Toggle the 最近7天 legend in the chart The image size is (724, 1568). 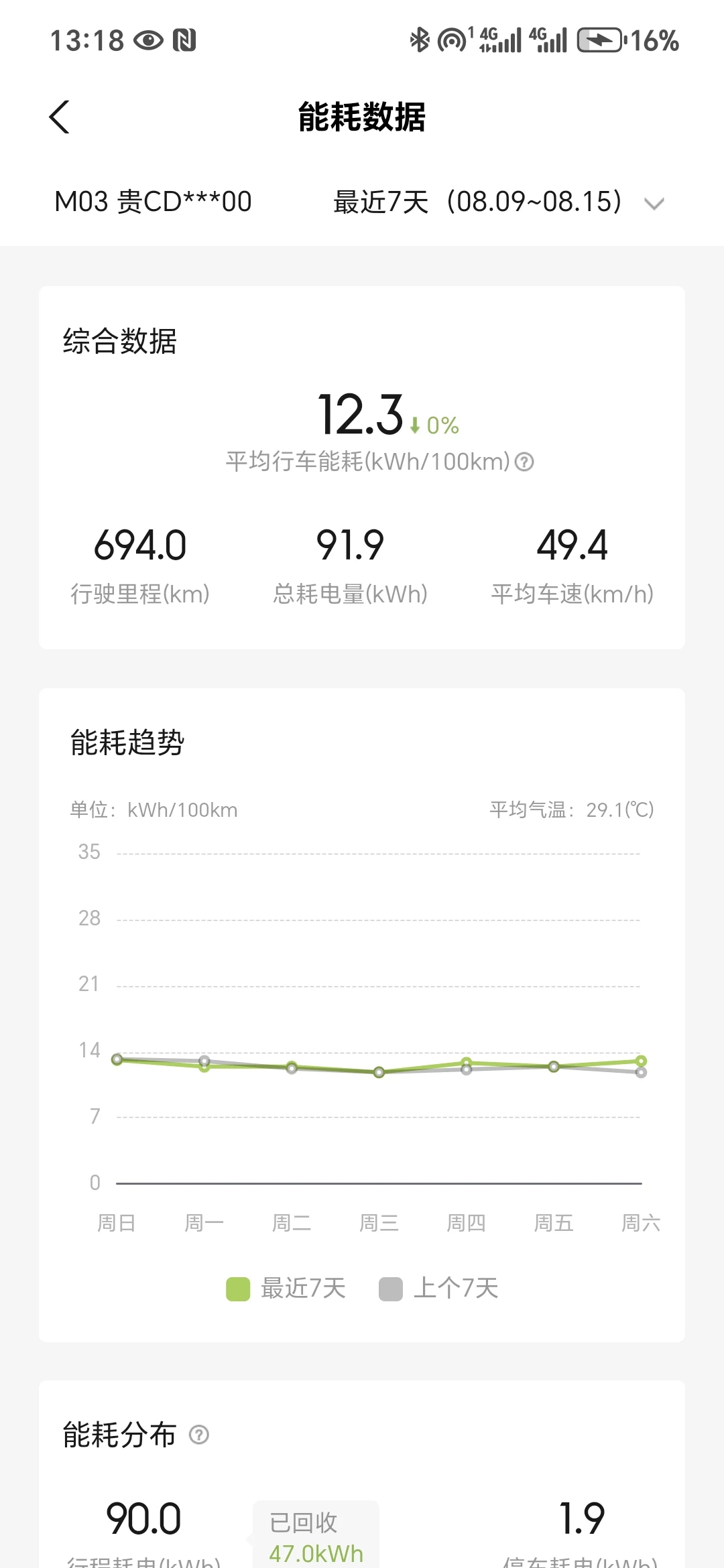(x=286, y=1289)
